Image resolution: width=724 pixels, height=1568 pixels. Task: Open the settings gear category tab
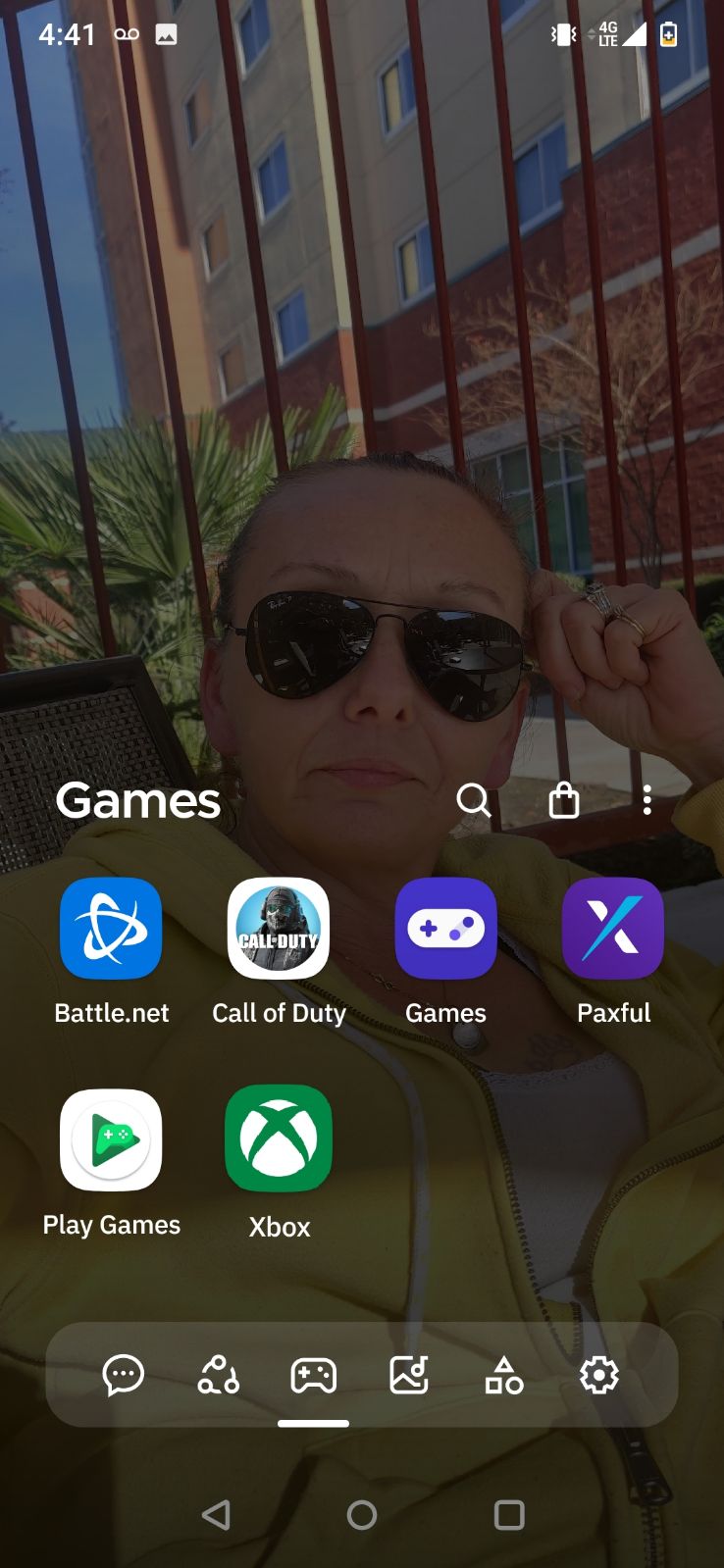[598, 1375]
